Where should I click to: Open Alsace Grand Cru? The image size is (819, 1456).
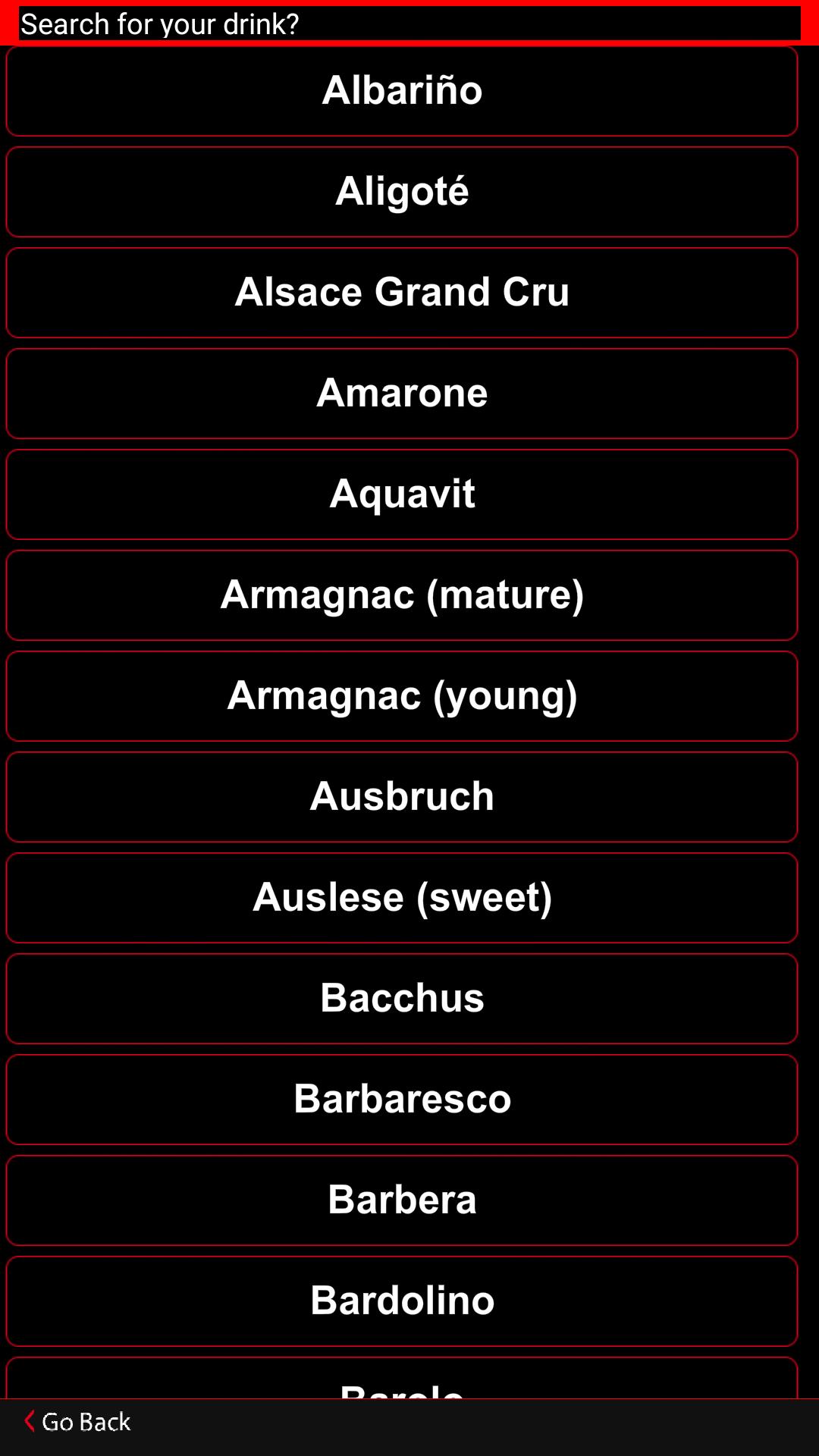[402, 293]
